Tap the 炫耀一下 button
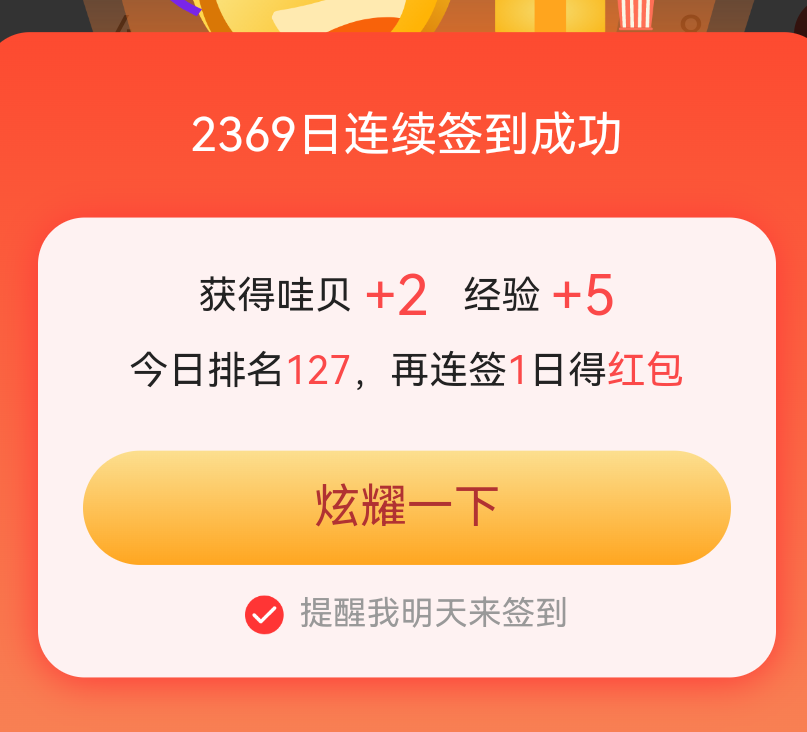The width and height of the screenshot is (807, 732). click(406, 507)
